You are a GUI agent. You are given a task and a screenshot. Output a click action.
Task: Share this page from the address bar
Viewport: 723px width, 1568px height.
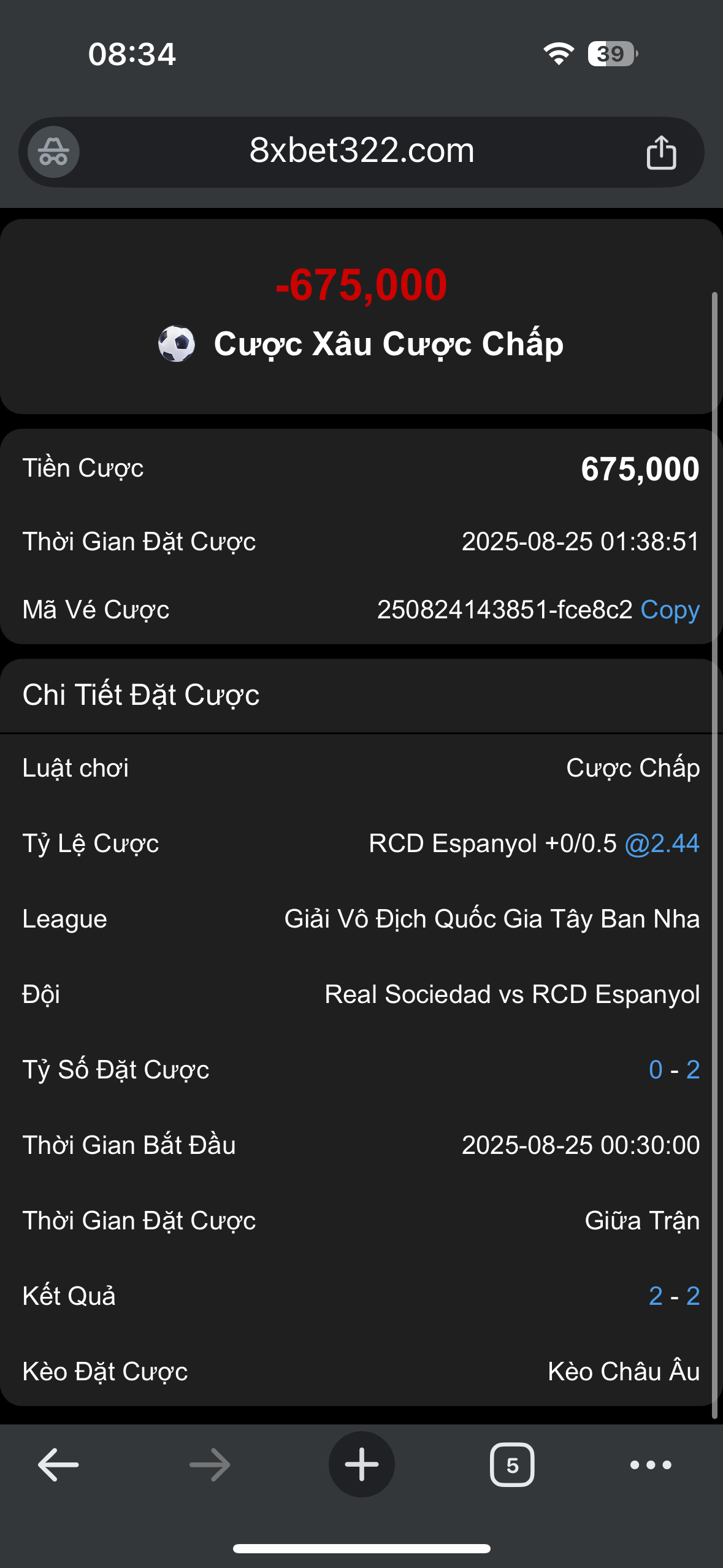coord(661,152)
